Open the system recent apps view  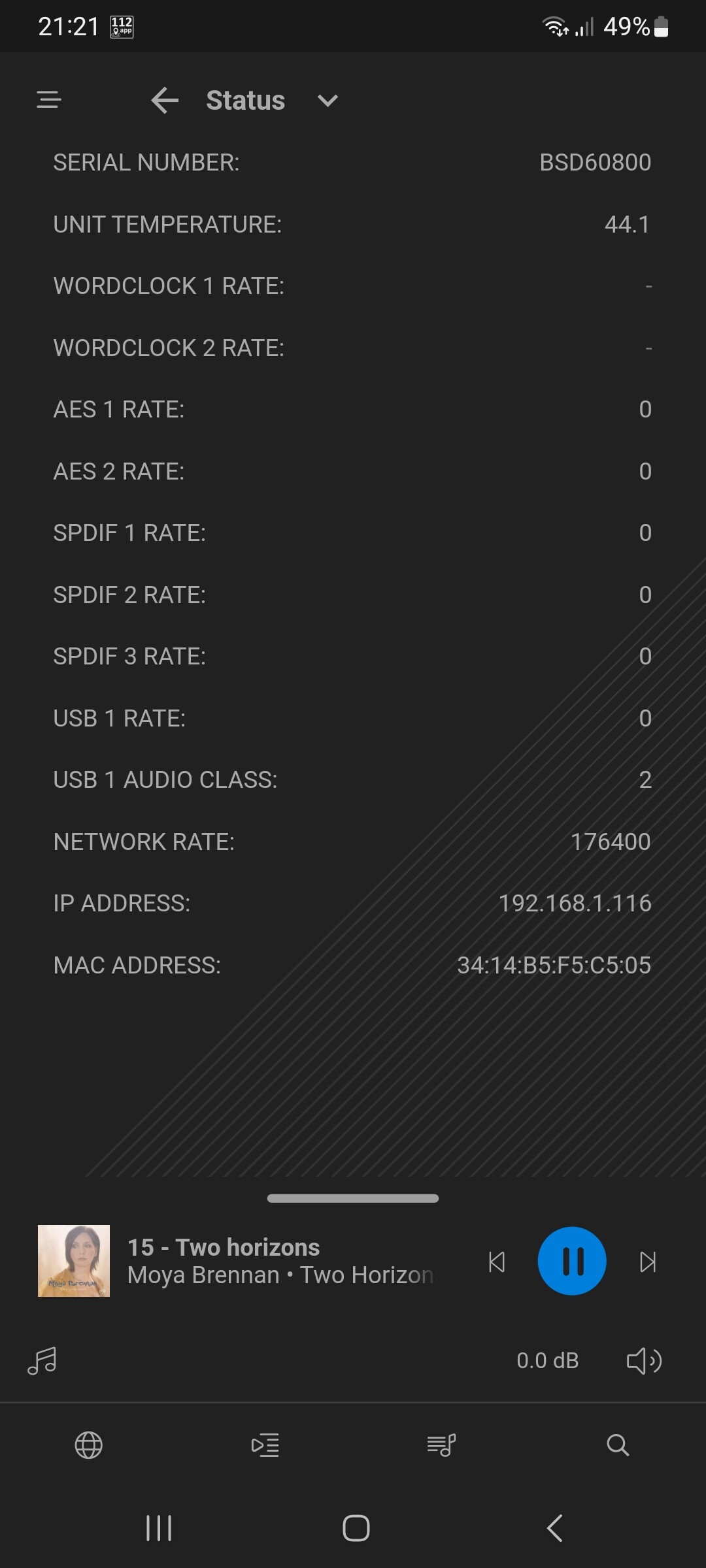coord(159,1528)
